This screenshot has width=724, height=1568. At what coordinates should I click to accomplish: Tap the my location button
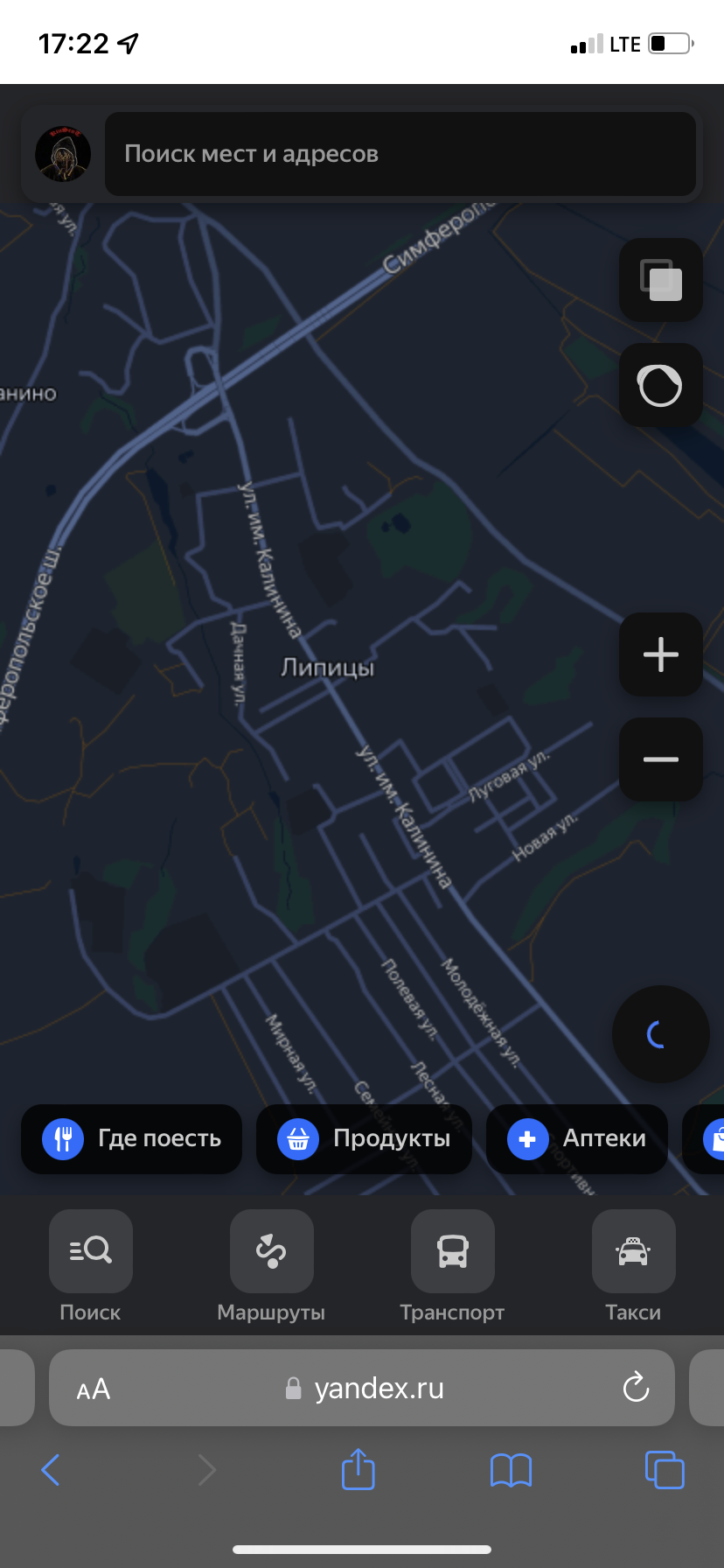tap(660, 1034)
